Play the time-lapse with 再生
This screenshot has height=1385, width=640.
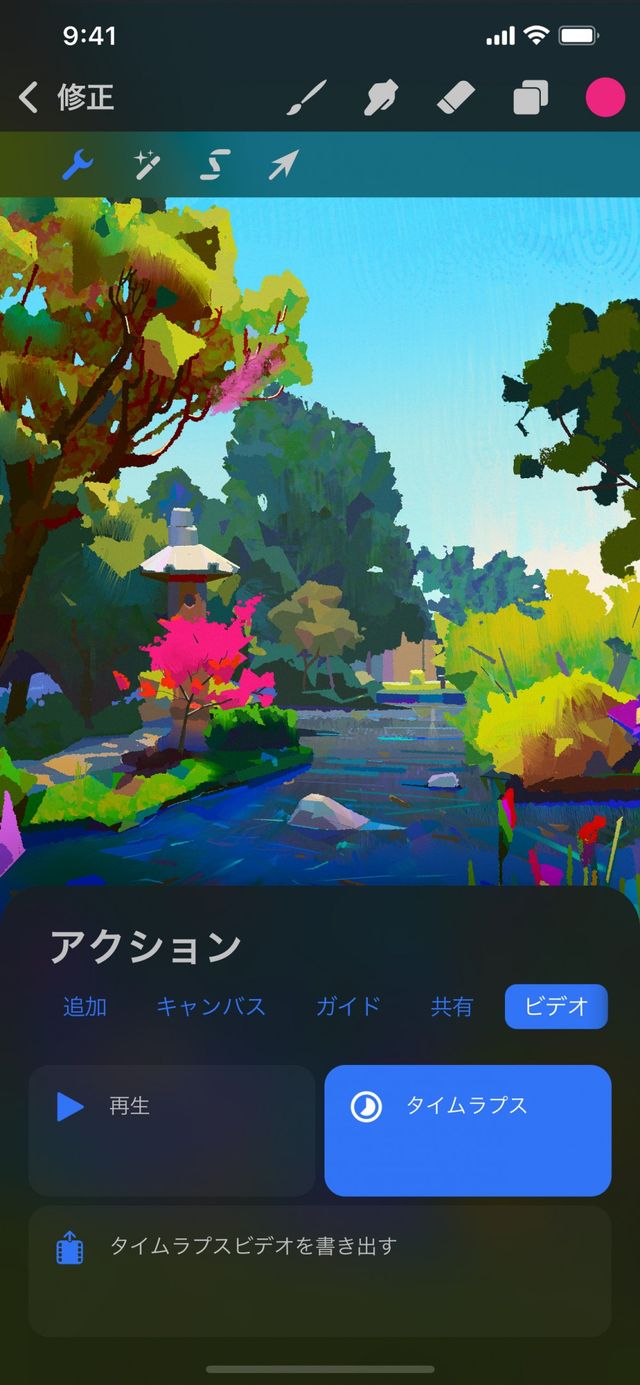pos(171,1130)
